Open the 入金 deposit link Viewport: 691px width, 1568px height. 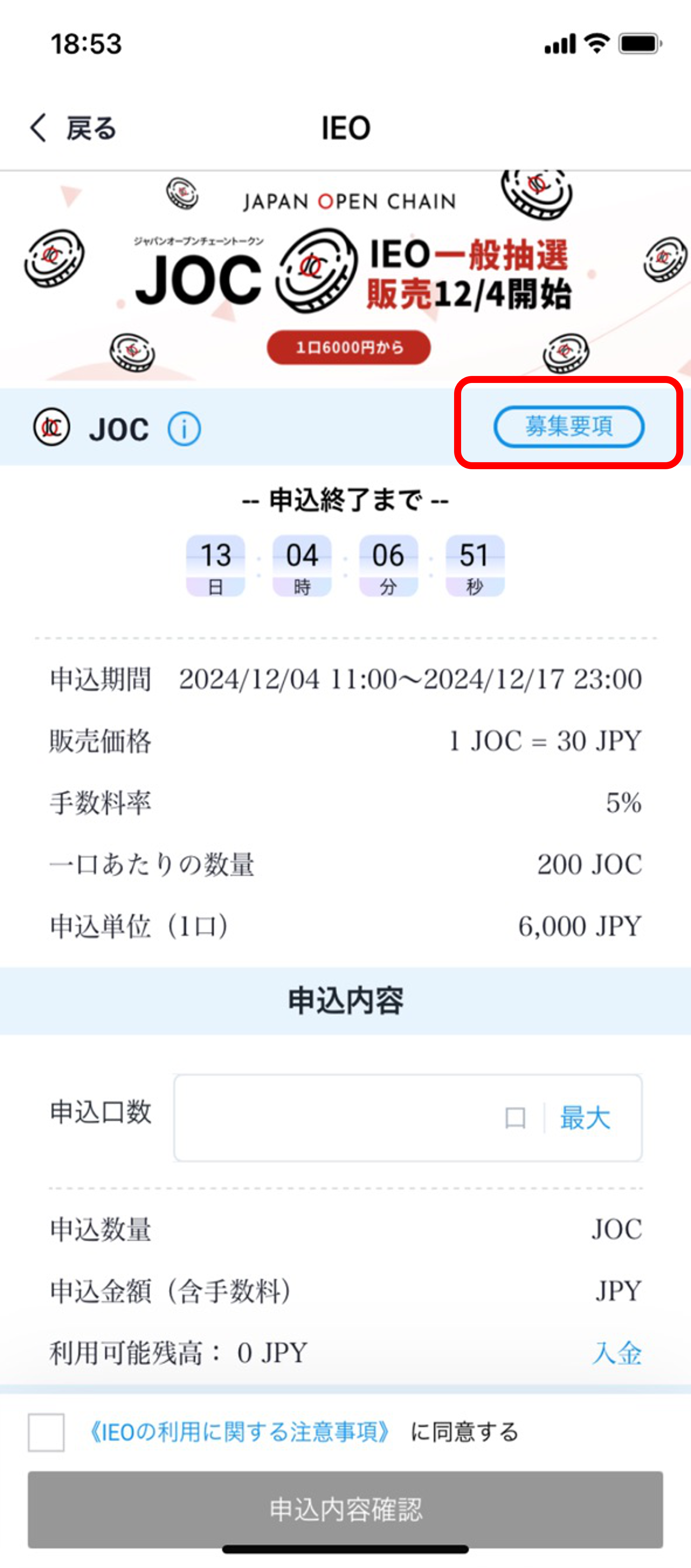617,1353
